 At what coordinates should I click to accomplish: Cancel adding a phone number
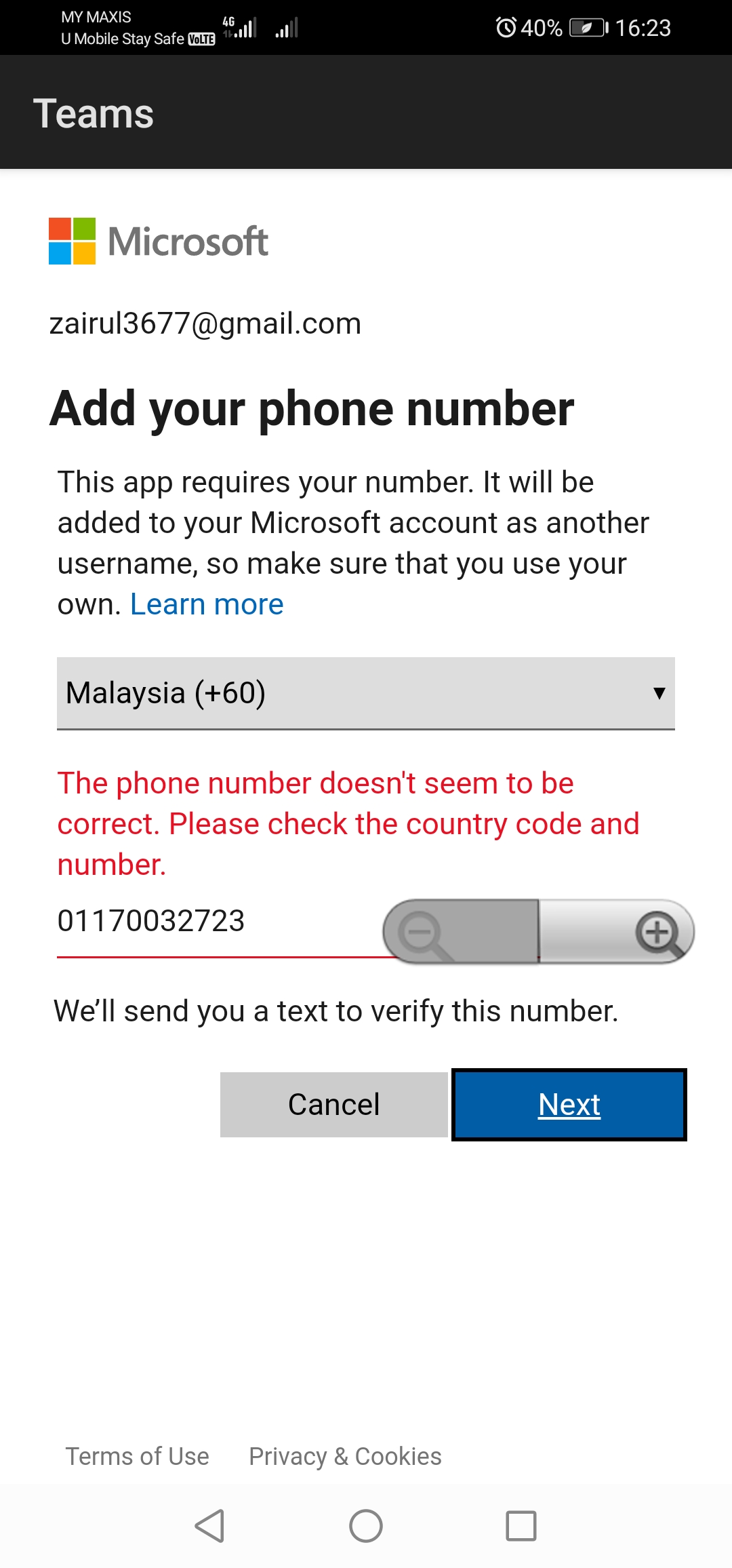(x=333, y=1105)
